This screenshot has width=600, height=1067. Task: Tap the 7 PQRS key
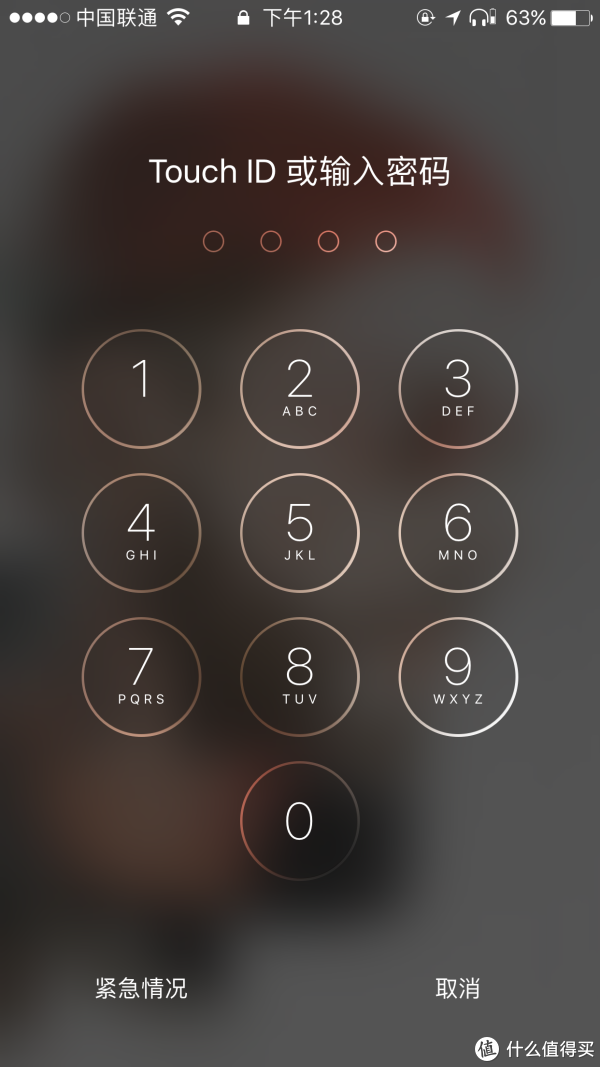pyautogui.click(x=141, y=677)
